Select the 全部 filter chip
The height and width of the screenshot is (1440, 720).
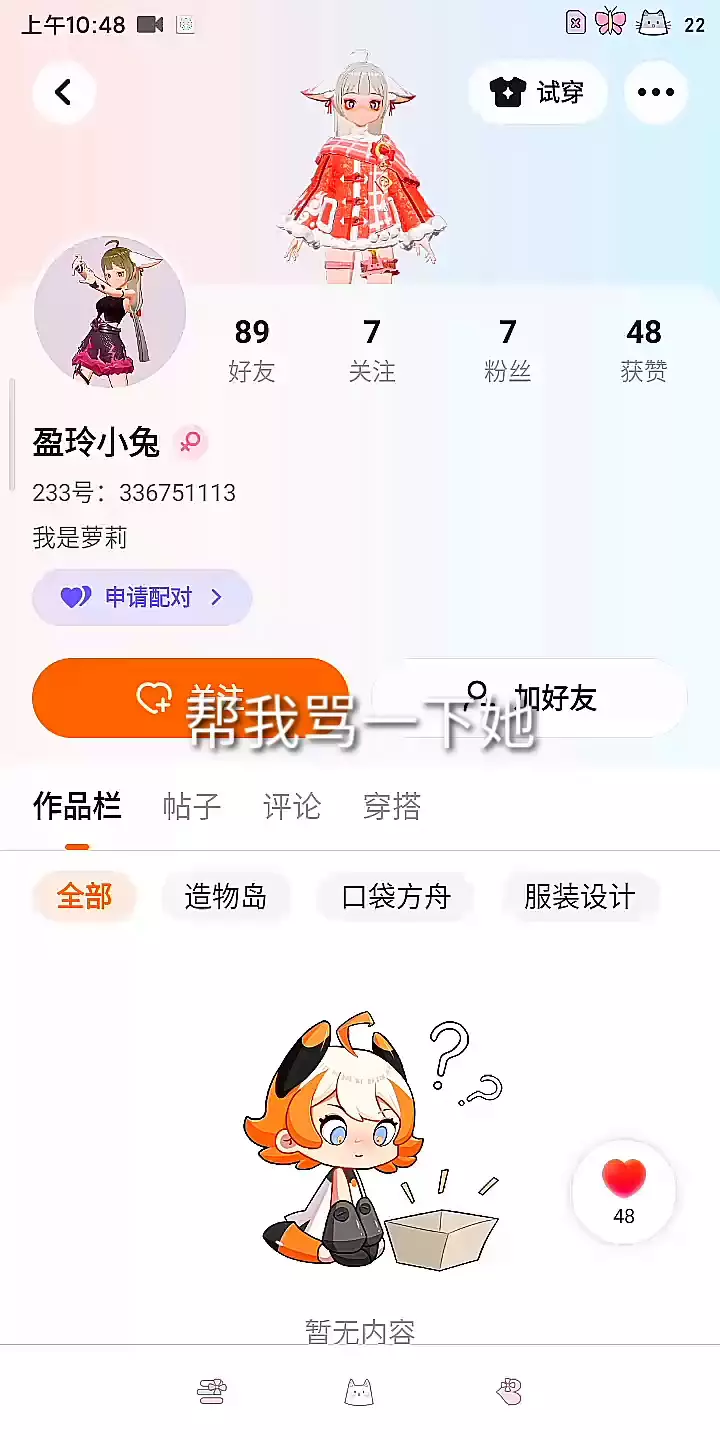(84, 896)
